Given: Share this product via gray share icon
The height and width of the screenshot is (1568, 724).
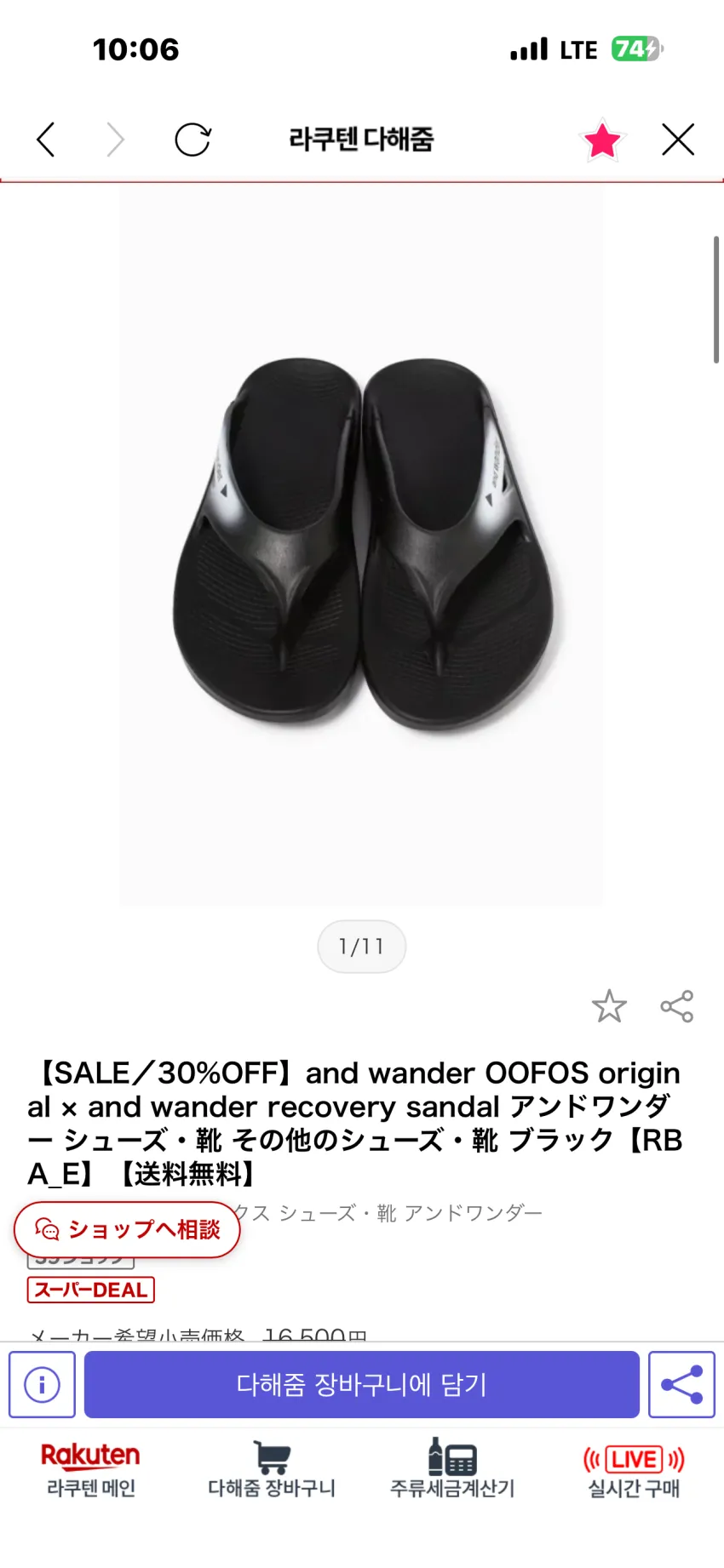Looking at the screenshot, I should [677, 1006].
